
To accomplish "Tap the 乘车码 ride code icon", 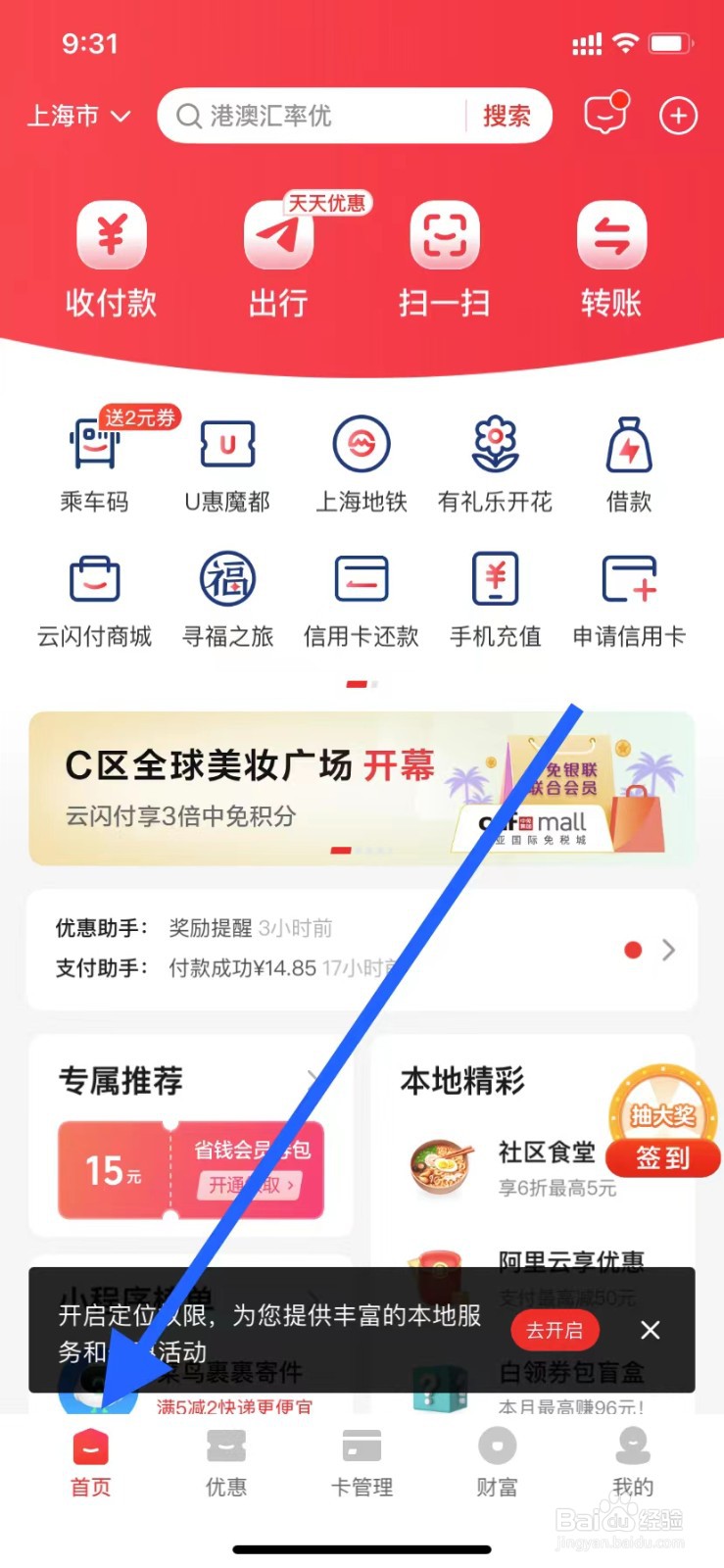I will (x=94, y=451).
